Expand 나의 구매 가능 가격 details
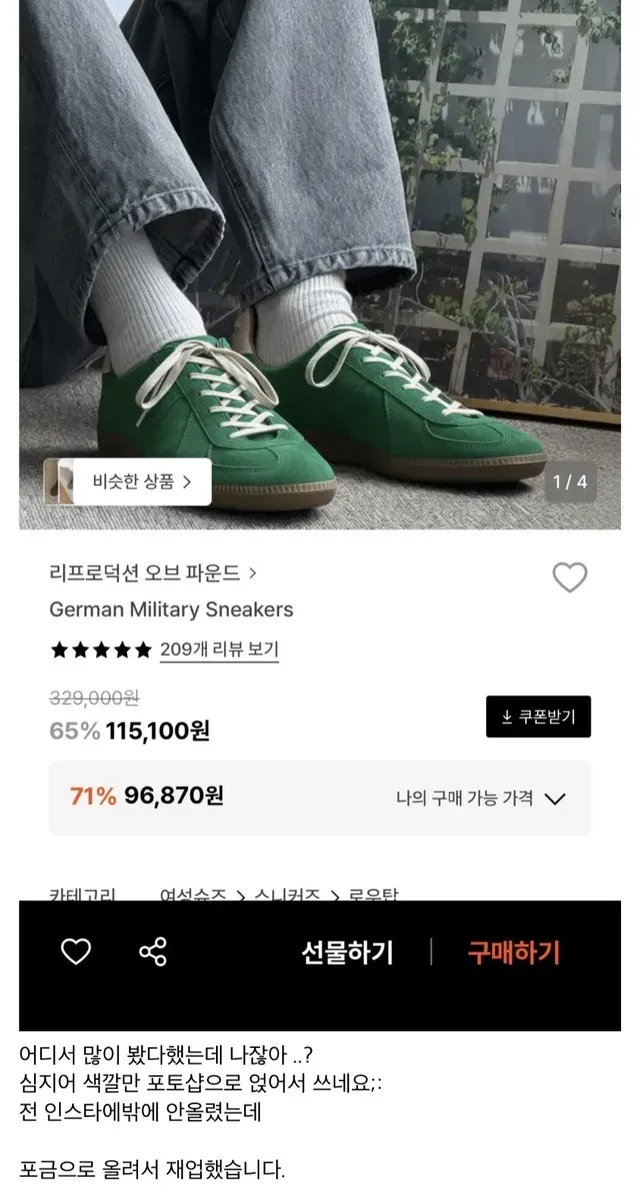 coord(481,798)
